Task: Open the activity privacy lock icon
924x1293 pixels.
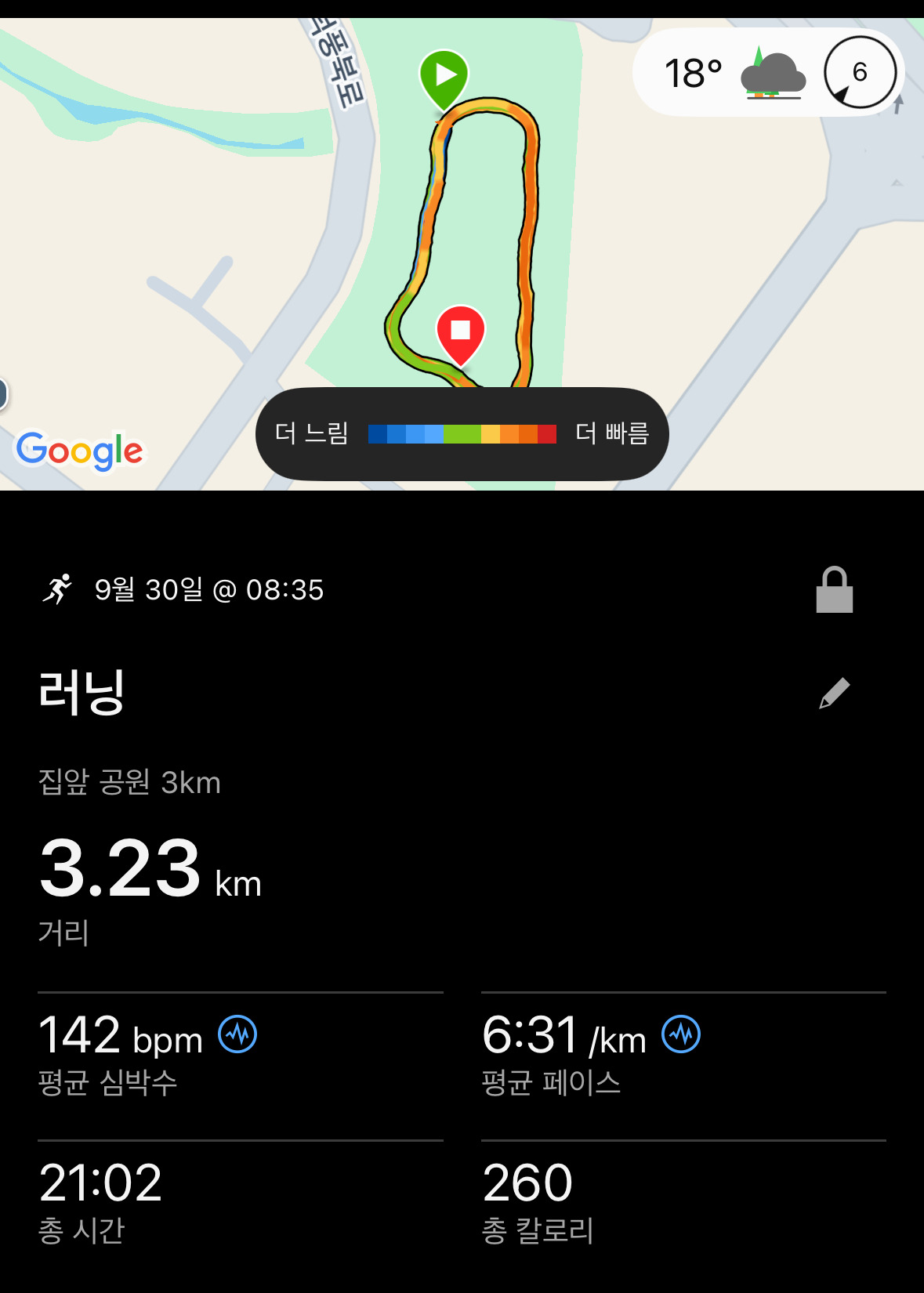Action: 834,590
